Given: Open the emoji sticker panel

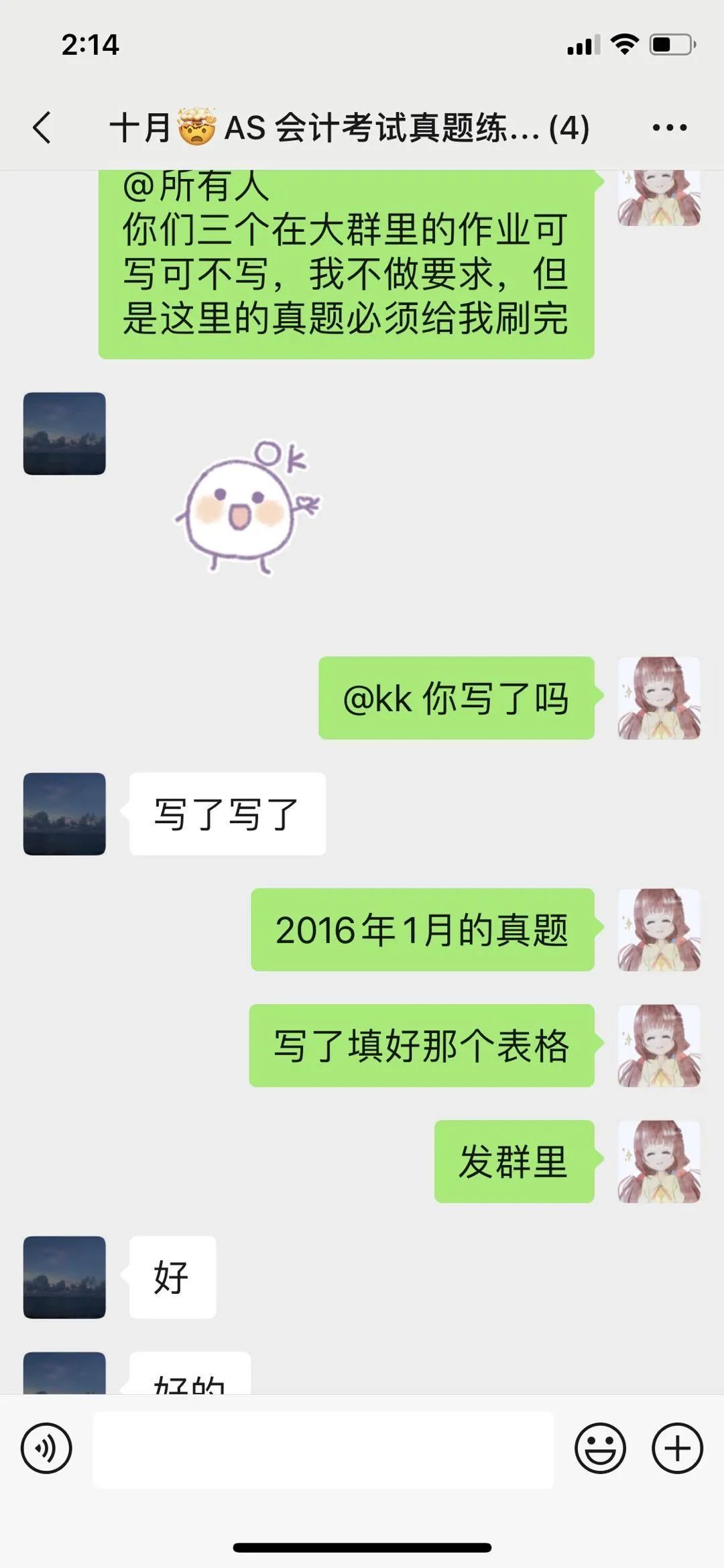Looking at the screenshot, I should click(x=600, y=1448).
